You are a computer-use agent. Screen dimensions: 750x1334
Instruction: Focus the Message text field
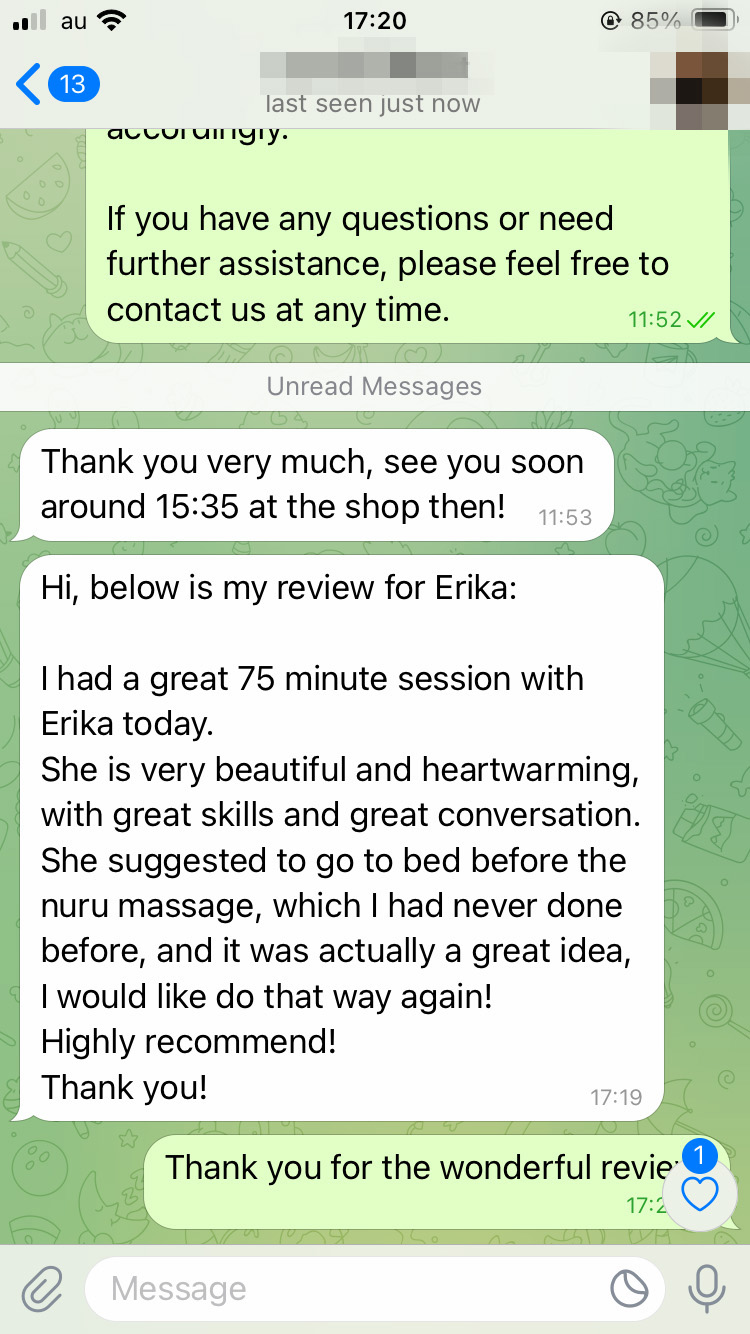(350, 1289)
